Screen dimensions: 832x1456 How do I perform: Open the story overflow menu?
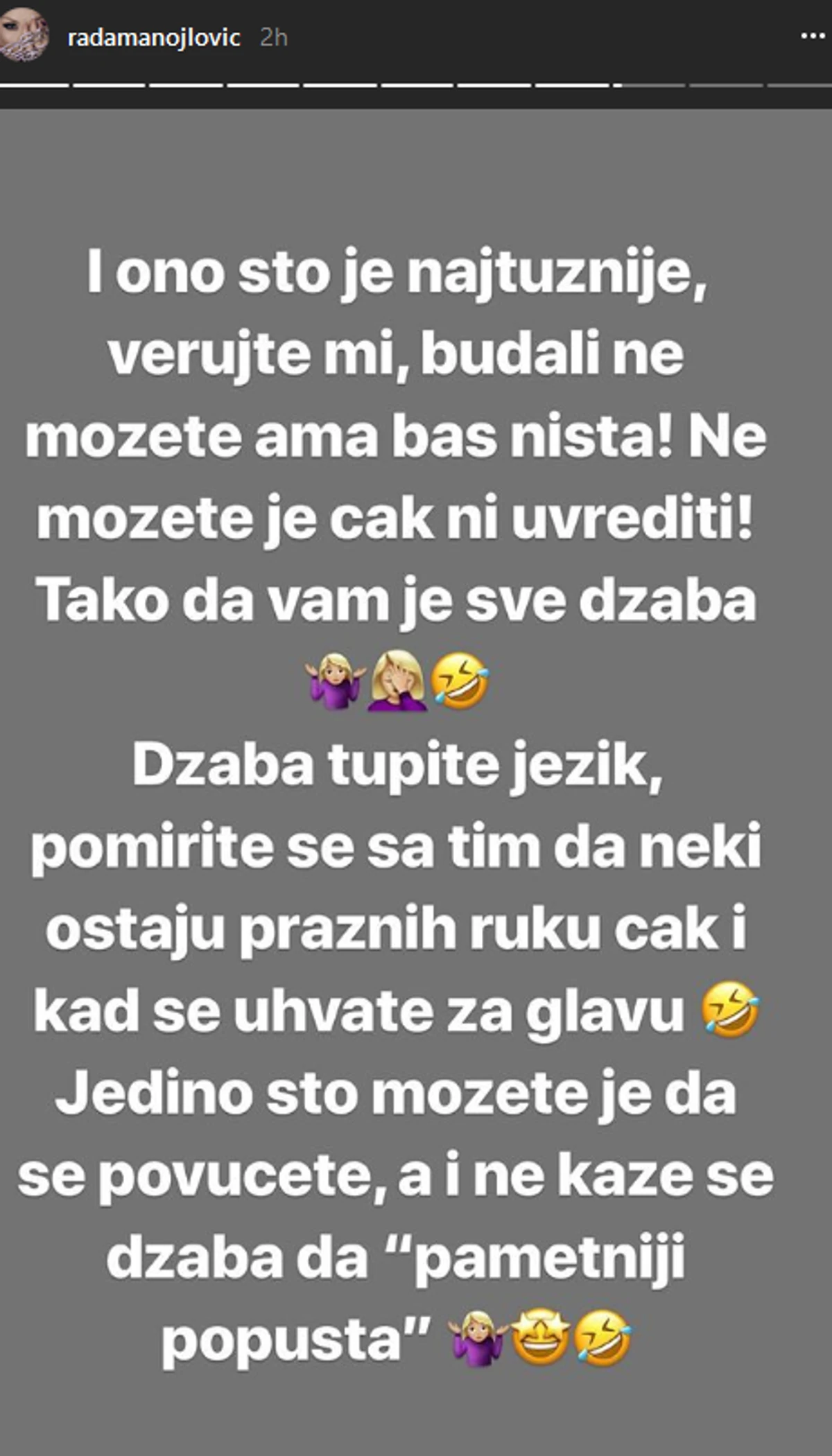pyautogui.click(x=812, y=36)
